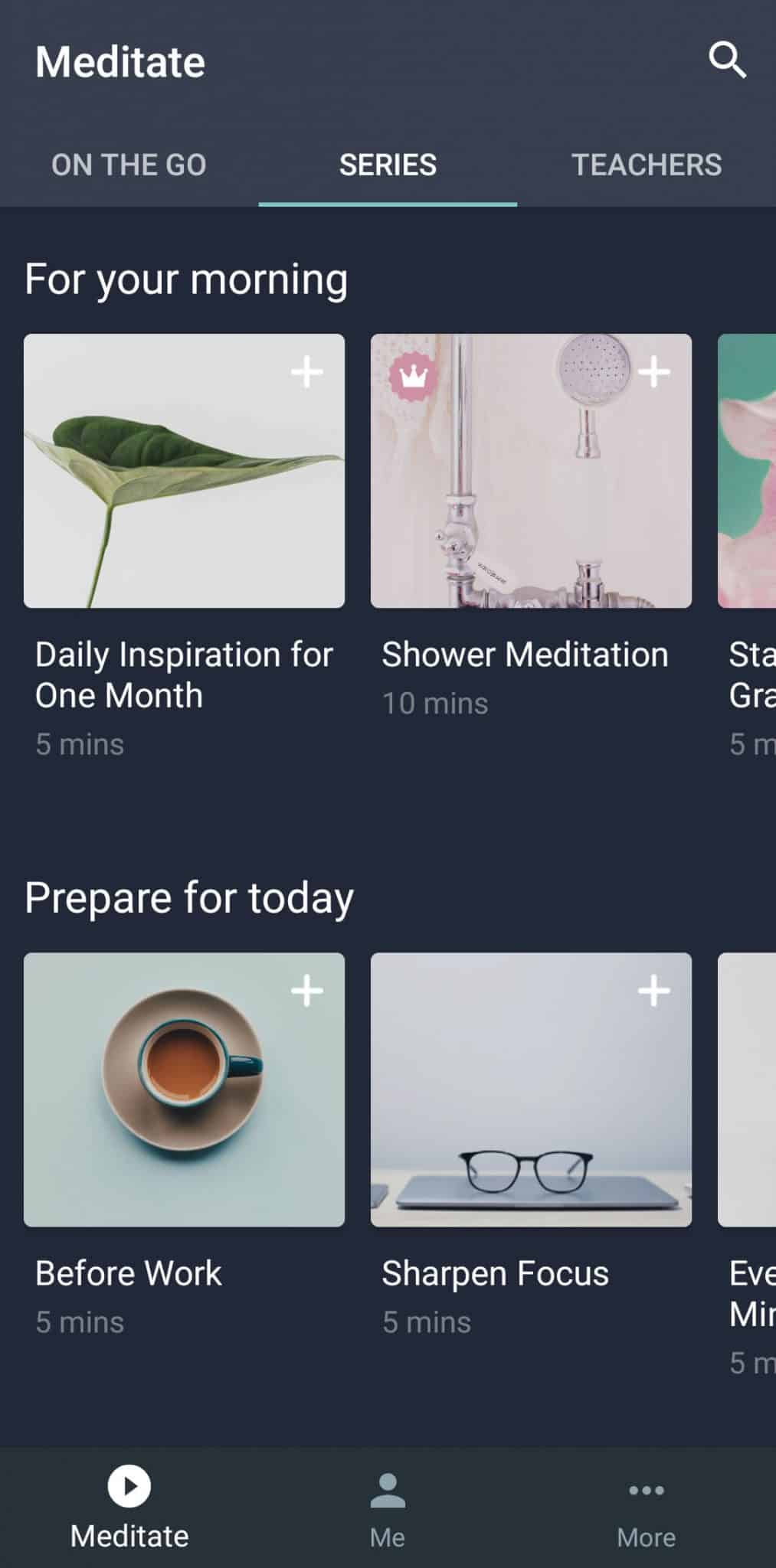Switch to the TEACHERS tab
Screen dimensions: 776x1568
pos(647,165)
